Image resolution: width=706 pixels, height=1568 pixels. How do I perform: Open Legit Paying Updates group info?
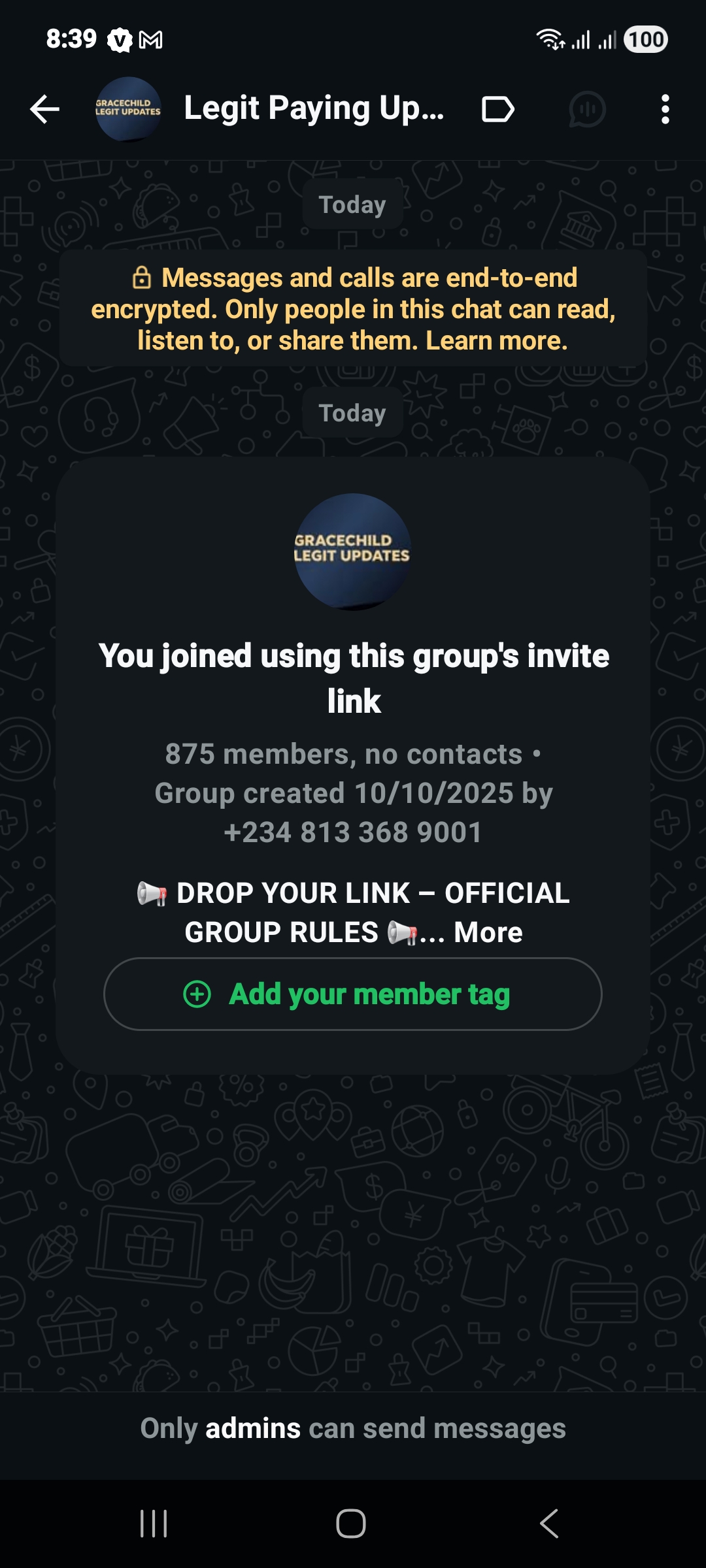pyautogui.click(x=314, y=108)
